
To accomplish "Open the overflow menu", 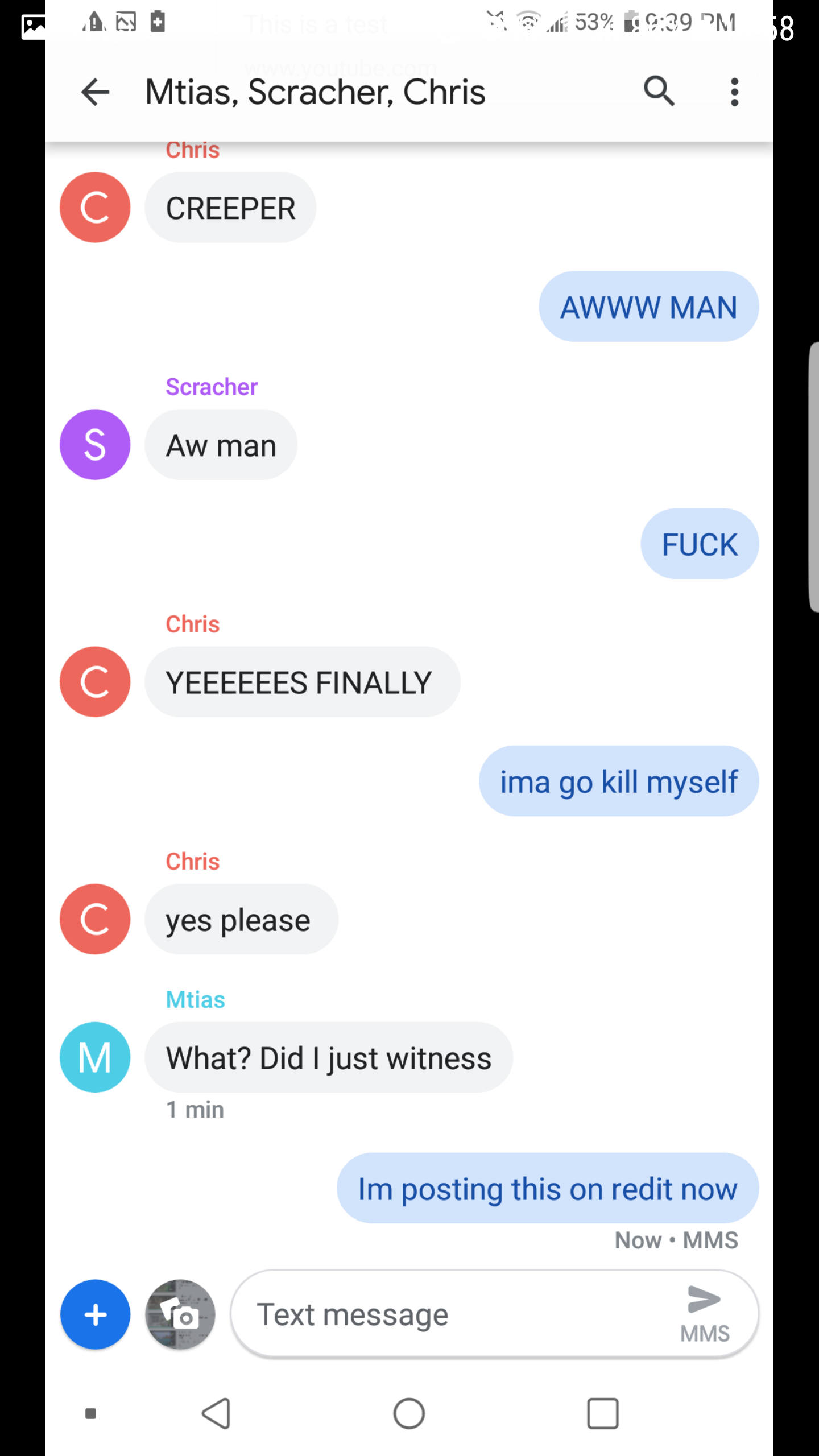I will tap(734, 92).
